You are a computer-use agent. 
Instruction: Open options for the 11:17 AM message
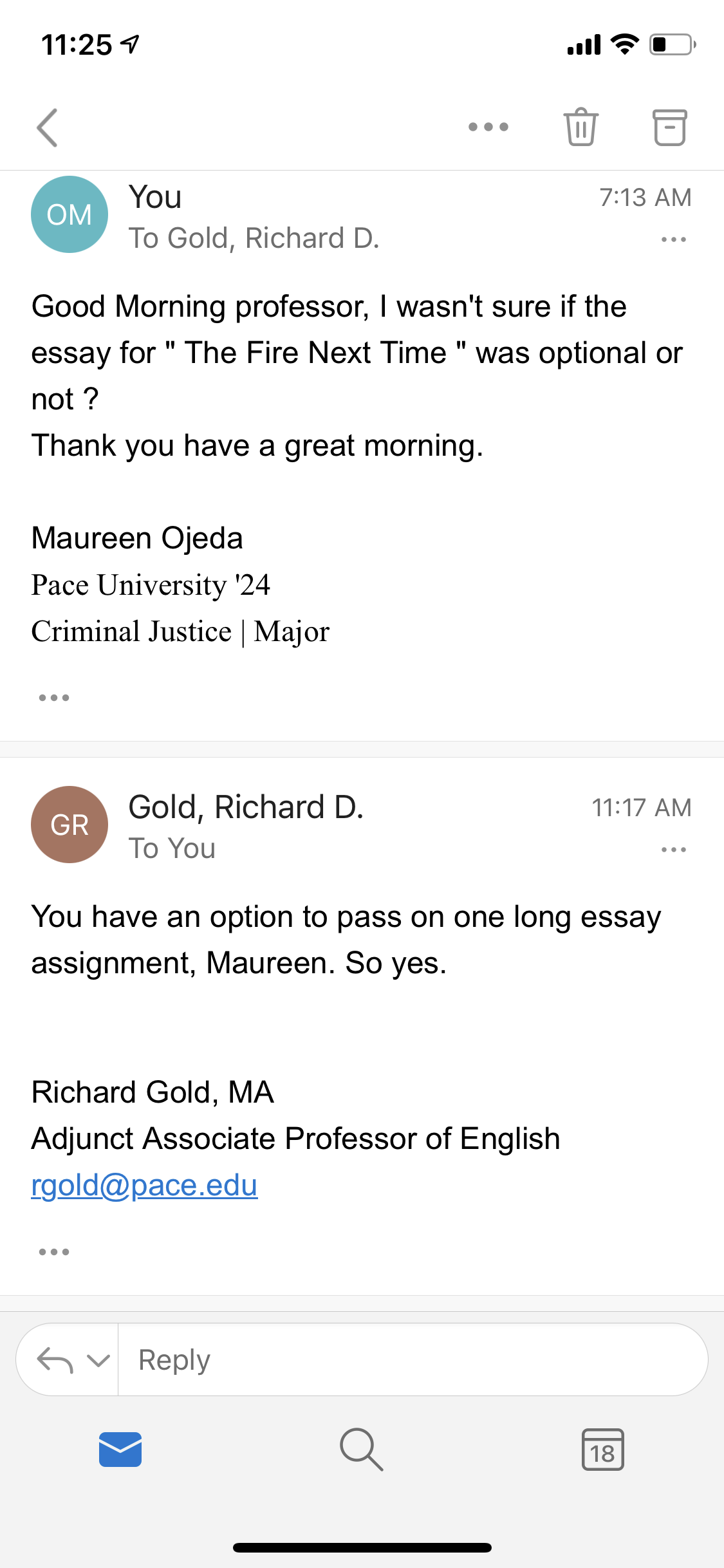coord(674,850)
